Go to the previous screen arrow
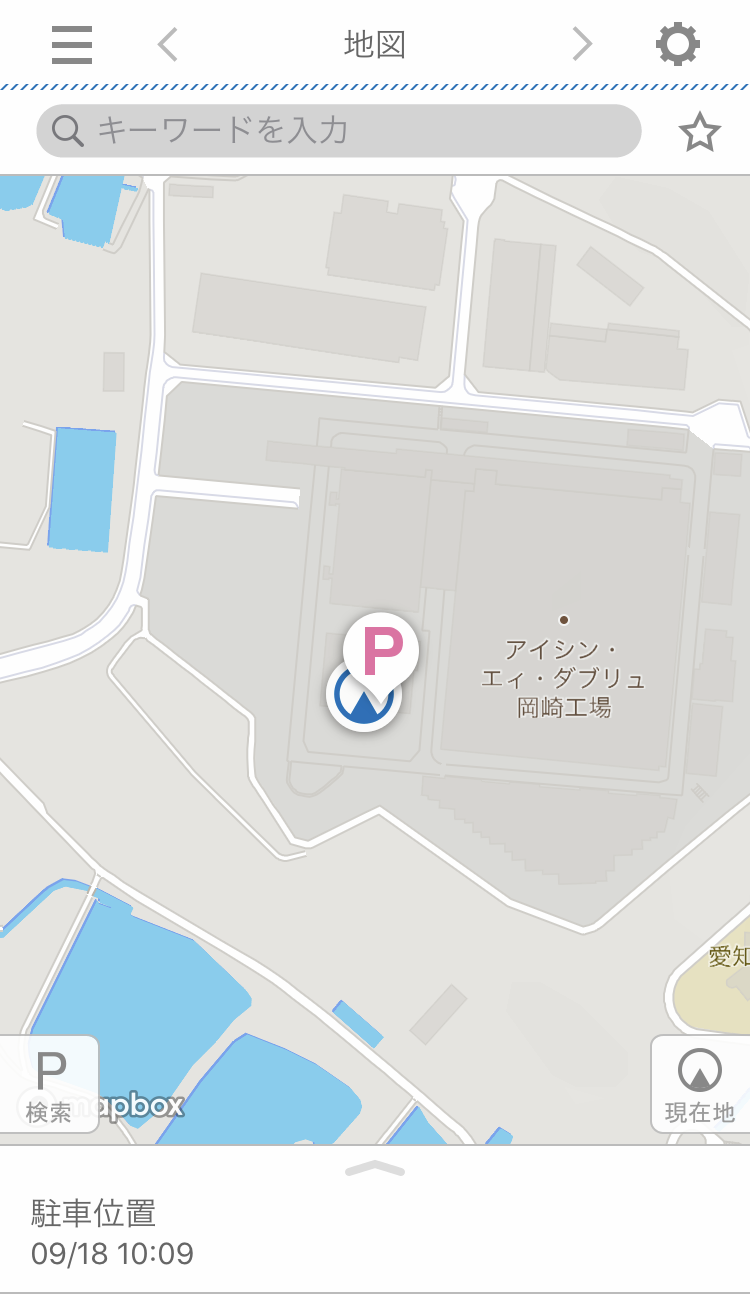The height and width of the screenshot is (1294, 750). [168, 44]
